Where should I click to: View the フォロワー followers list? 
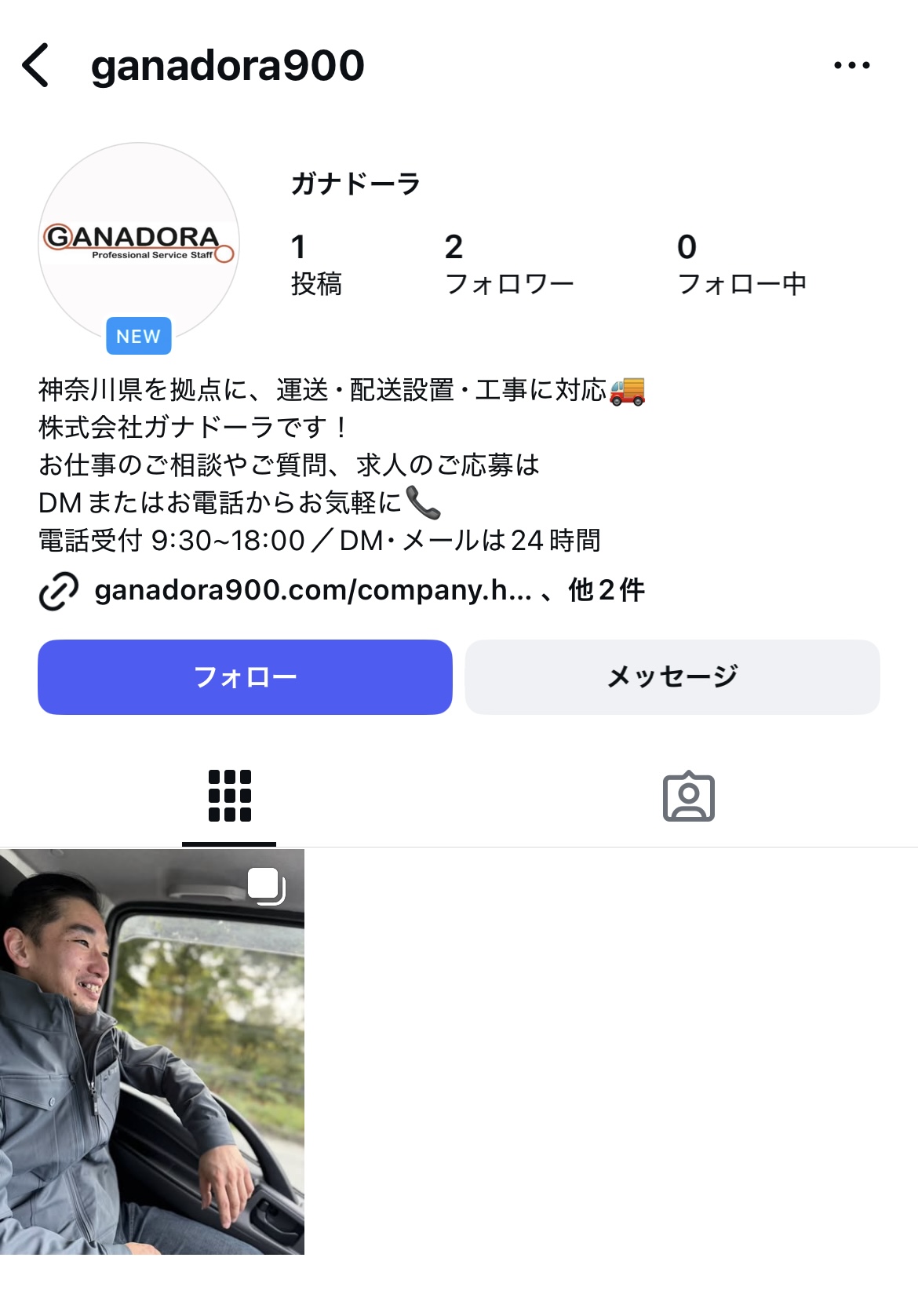508,264
